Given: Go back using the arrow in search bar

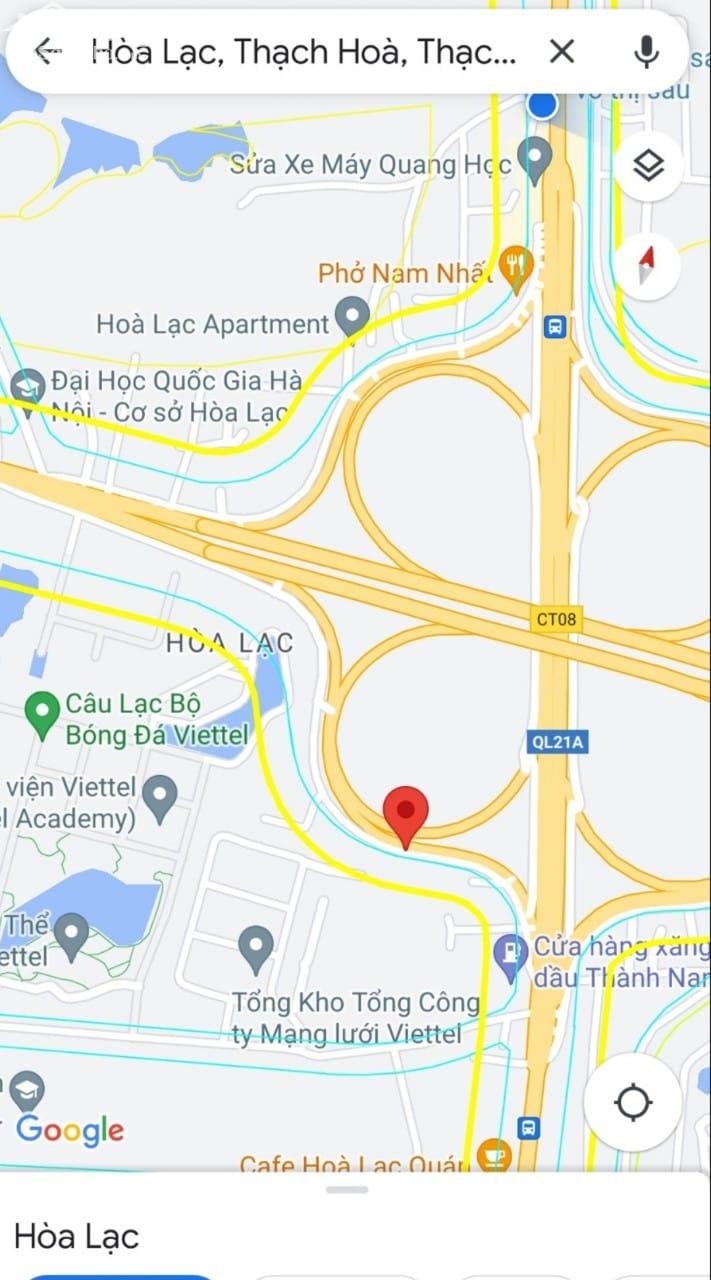Looking at the screenshot, I should pyautogui.click(x=47, y=51).
